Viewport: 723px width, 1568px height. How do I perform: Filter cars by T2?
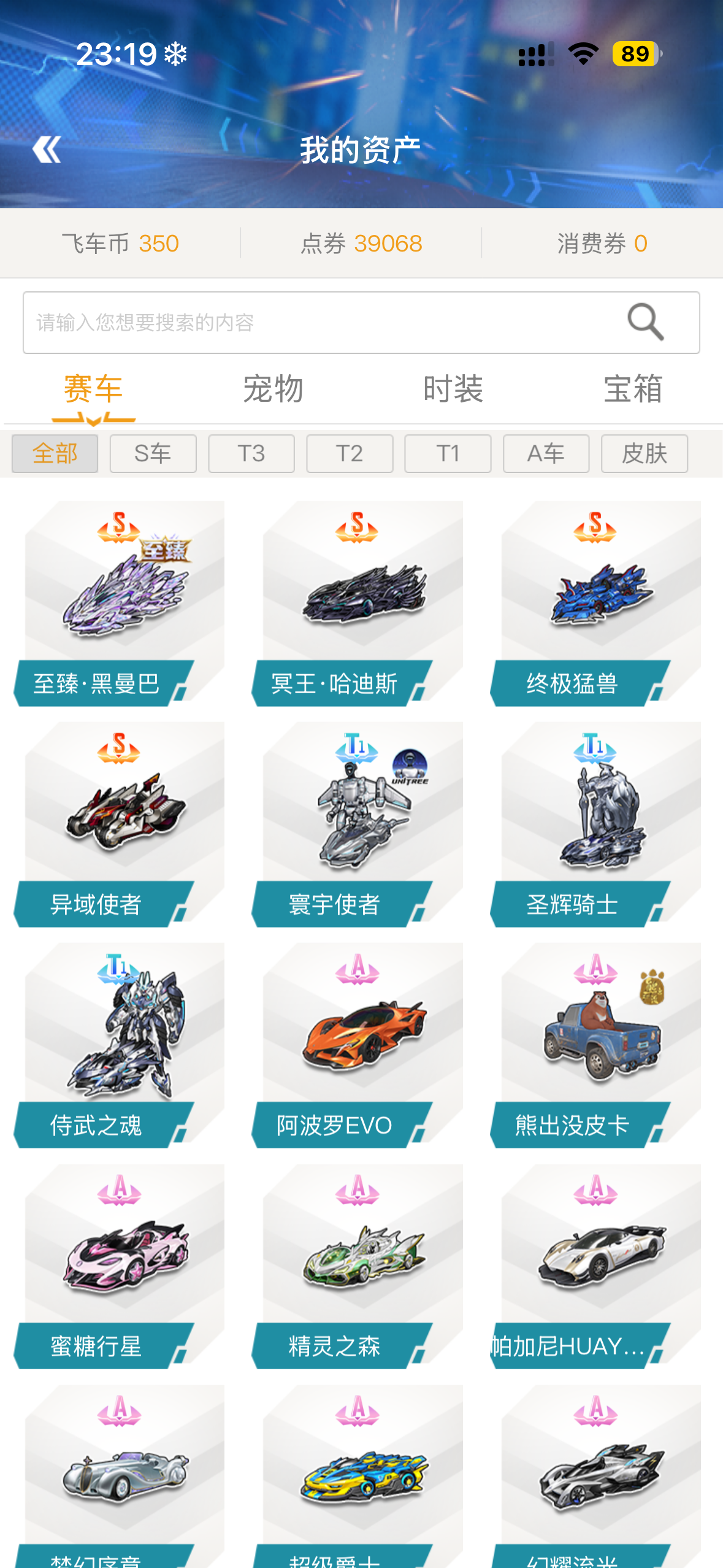pyautogui.click(x=350, y=453)
